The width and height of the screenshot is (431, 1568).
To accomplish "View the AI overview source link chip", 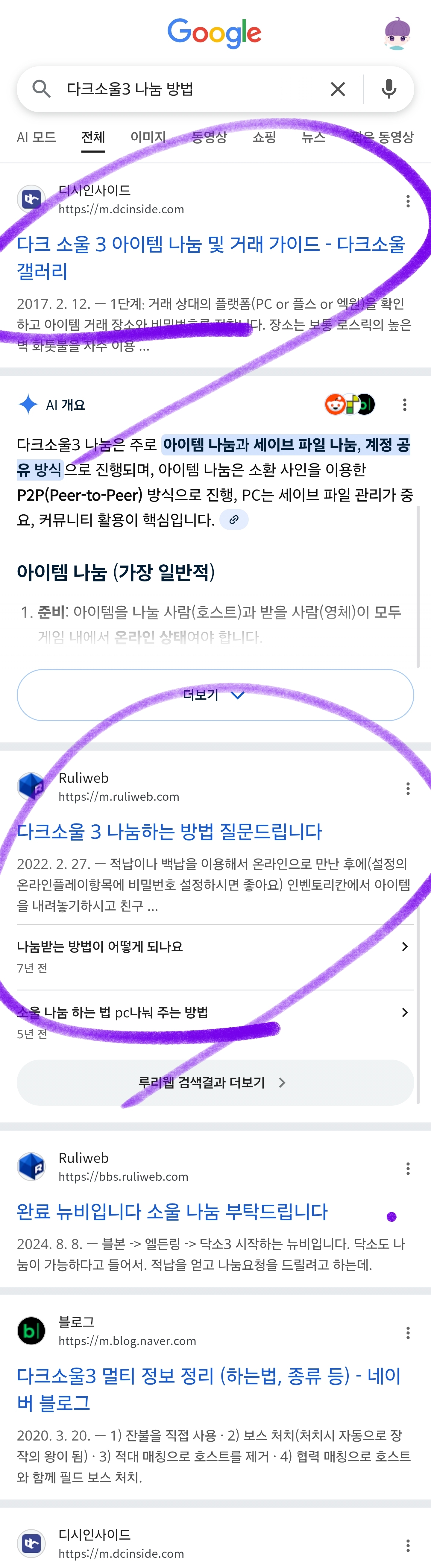I will click(x=234, y=520).
